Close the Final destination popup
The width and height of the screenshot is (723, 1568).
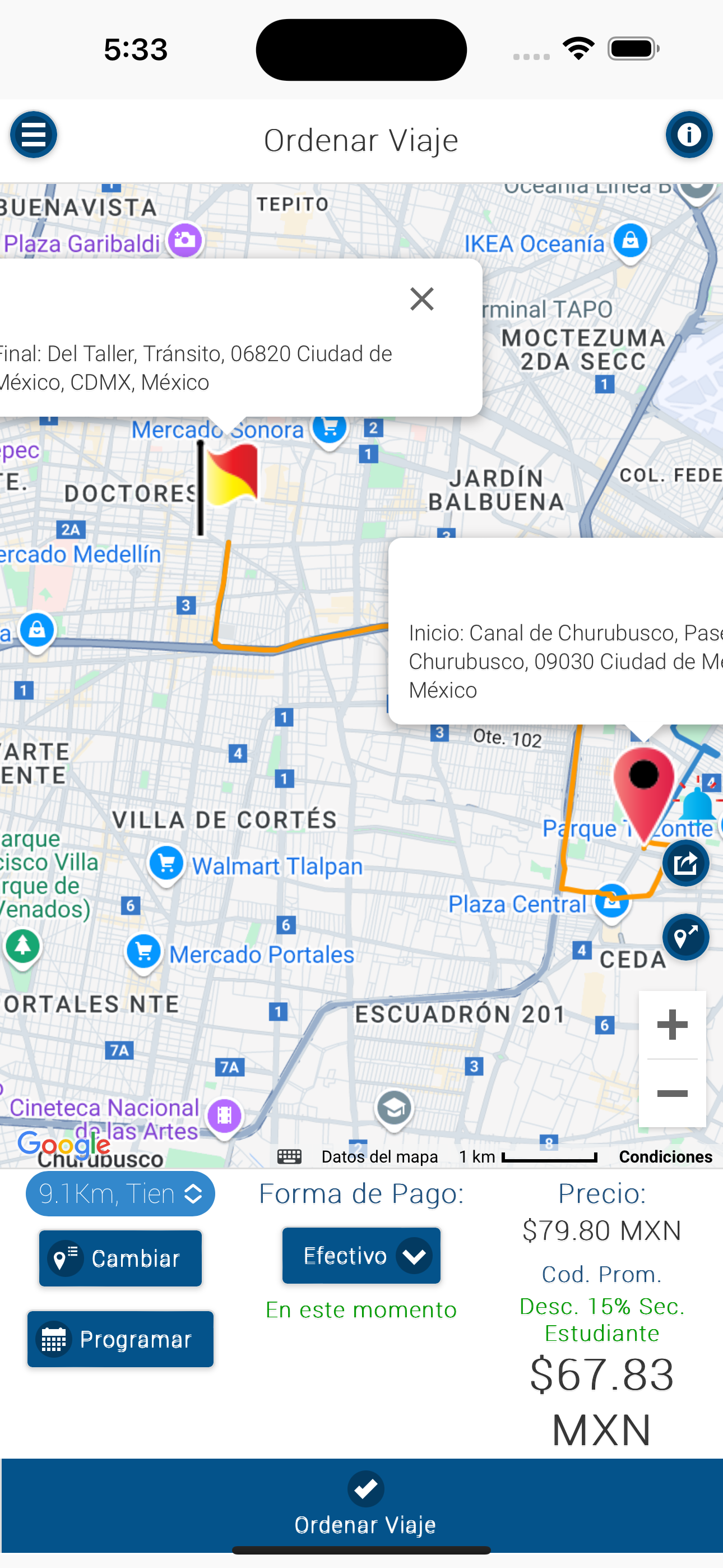(x=421, y=299)
